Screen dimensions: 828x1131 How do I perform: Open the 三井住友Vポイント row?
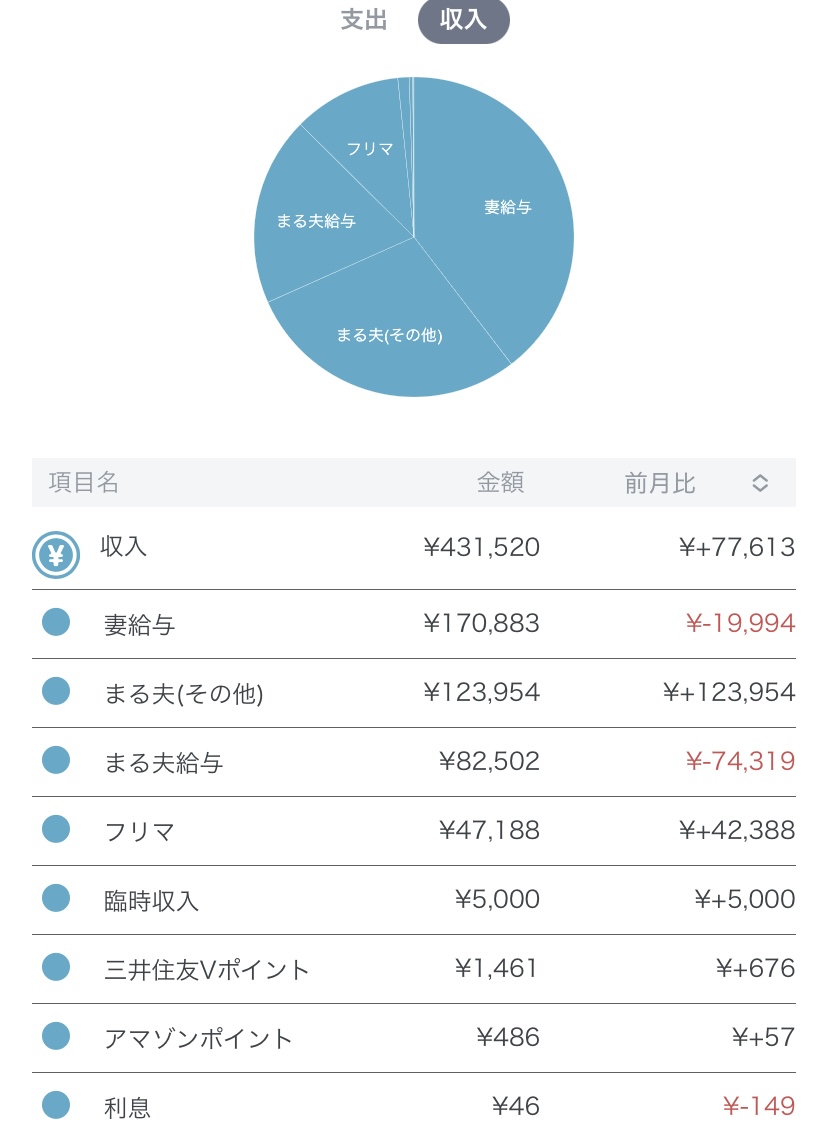(x=413, y=969)
